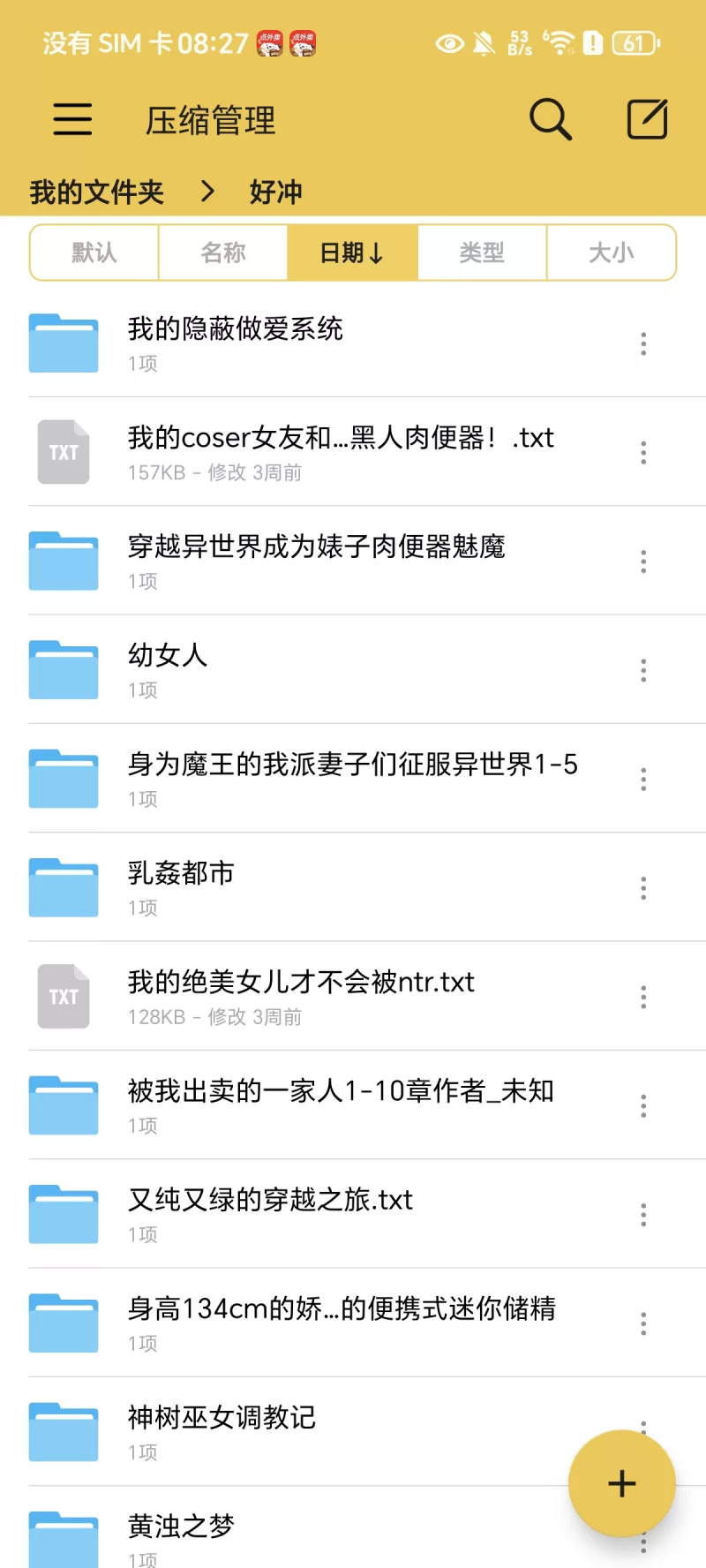
Task: Show more options for 被我出卖的一家人1-10章
Action: point(643,1106)
